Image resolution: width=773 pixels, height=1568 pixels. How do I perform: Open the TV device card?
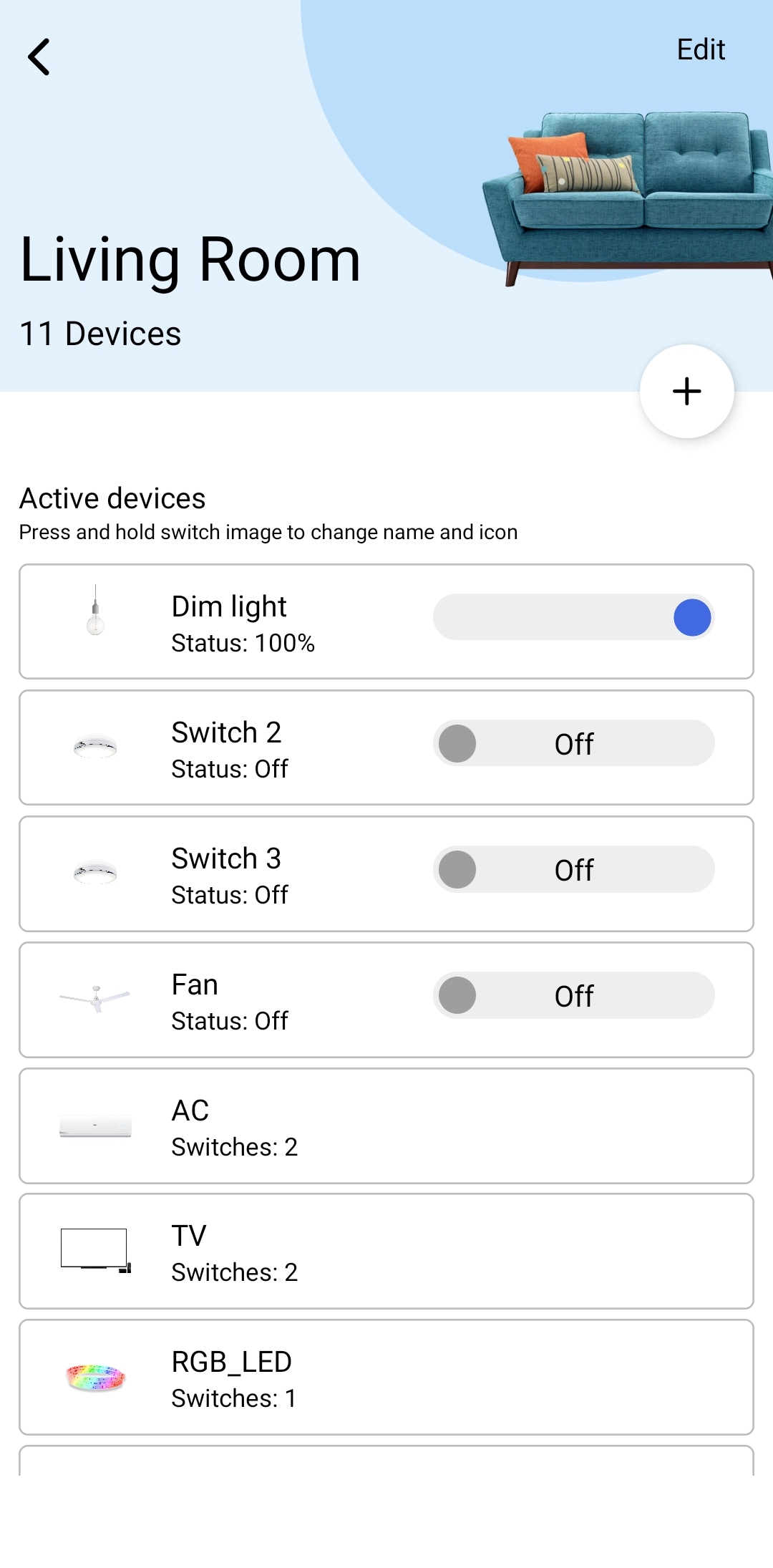pyautogui.click(x=386, y=1252)
